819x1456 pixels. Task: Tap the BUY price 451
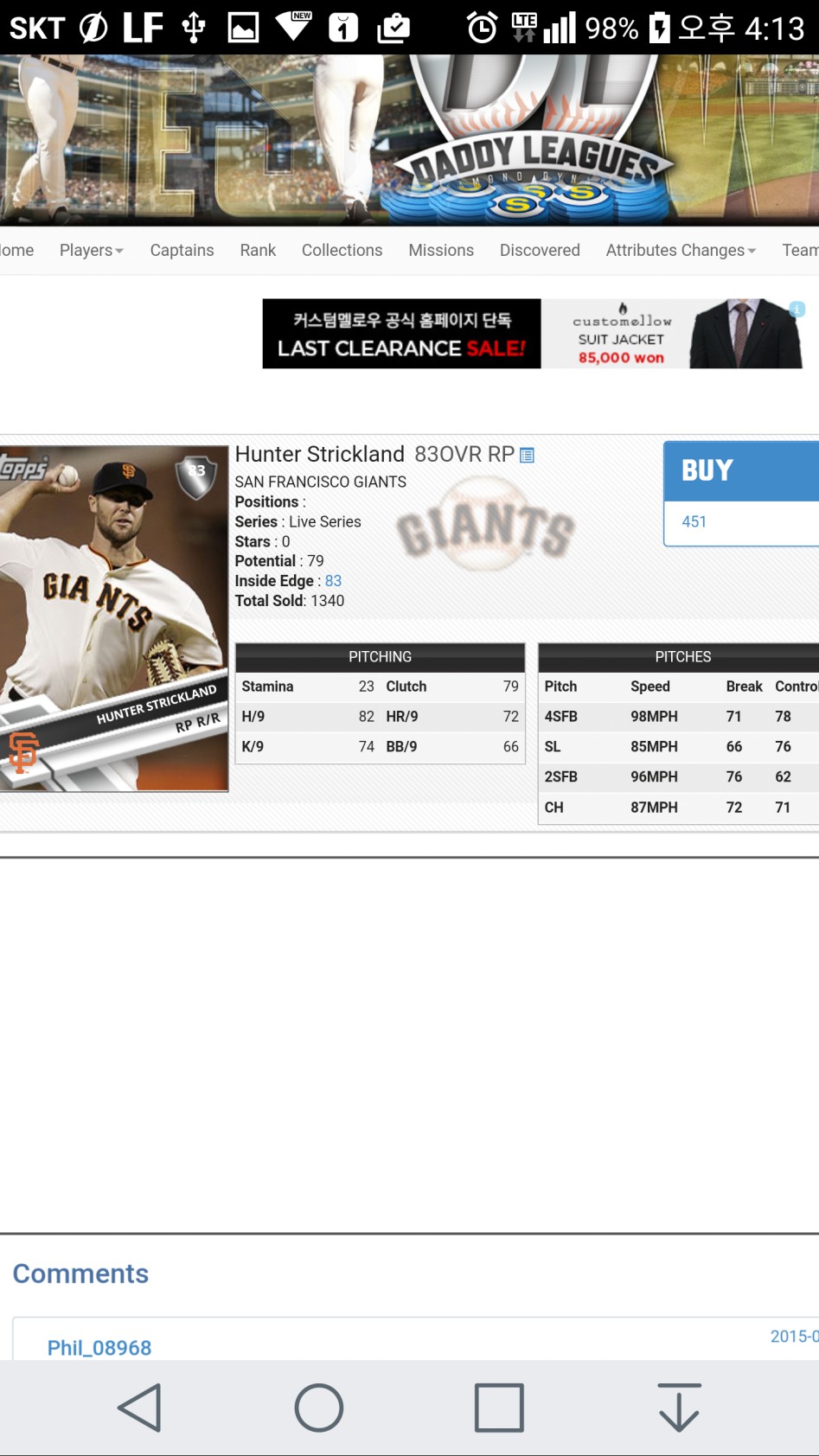tap(694, 521)
